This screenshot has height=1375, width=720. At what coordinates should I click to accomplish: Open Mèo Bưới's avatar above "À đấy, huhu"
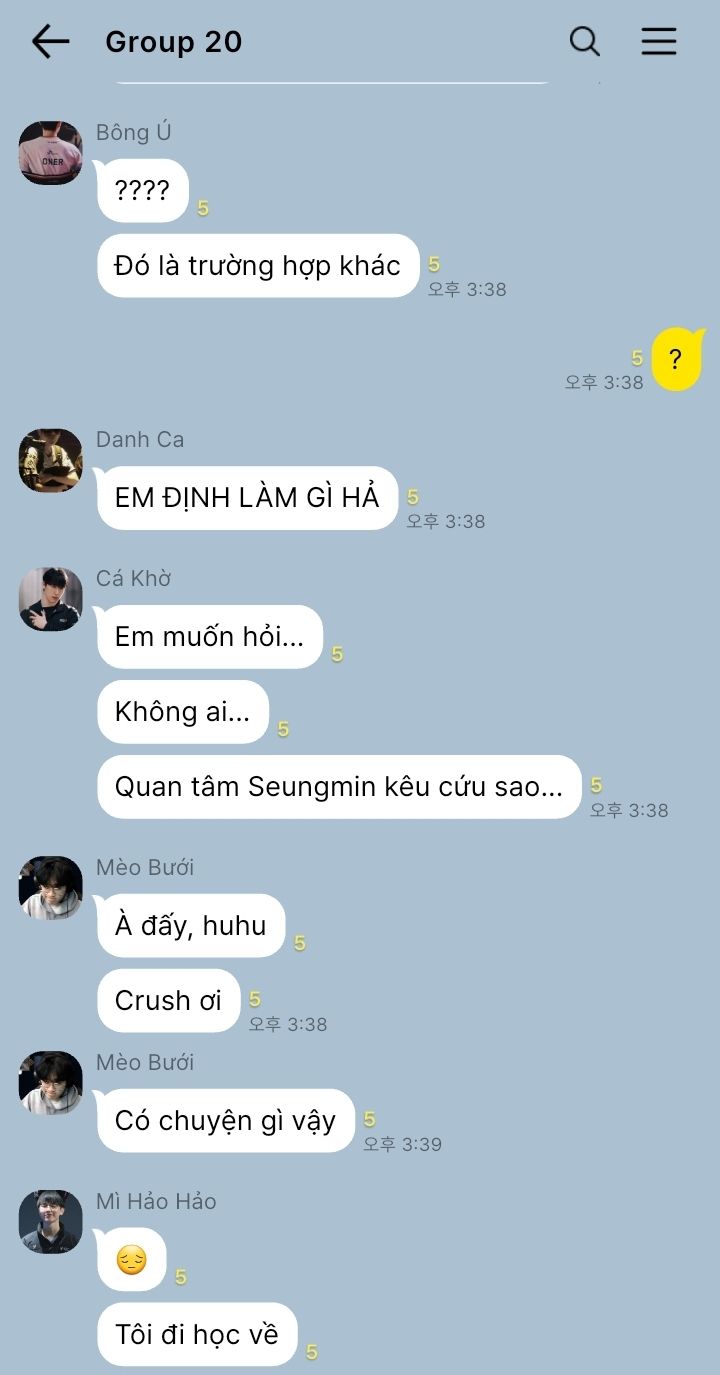click(50, 888)
